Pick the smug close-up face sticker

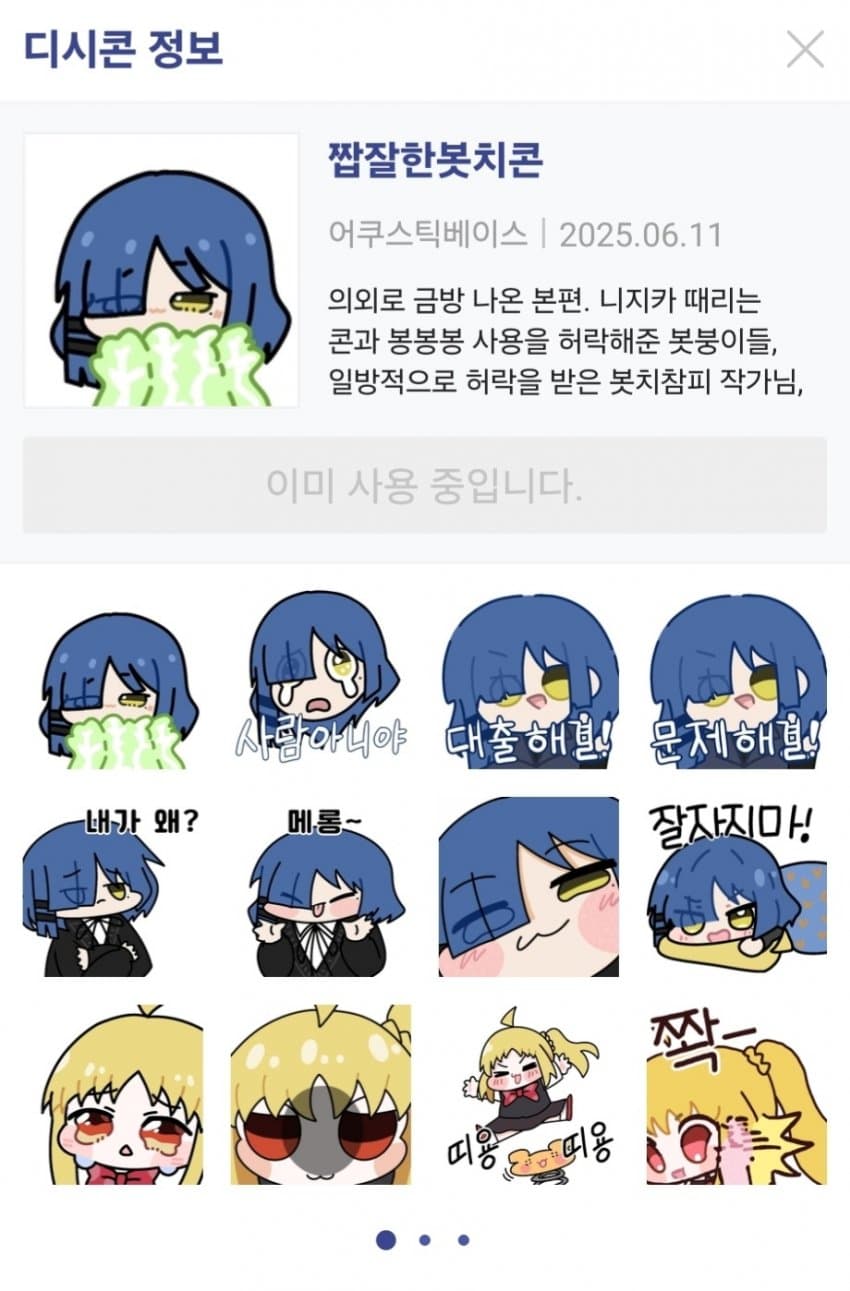pyautogui.click(x=530, y=888)
